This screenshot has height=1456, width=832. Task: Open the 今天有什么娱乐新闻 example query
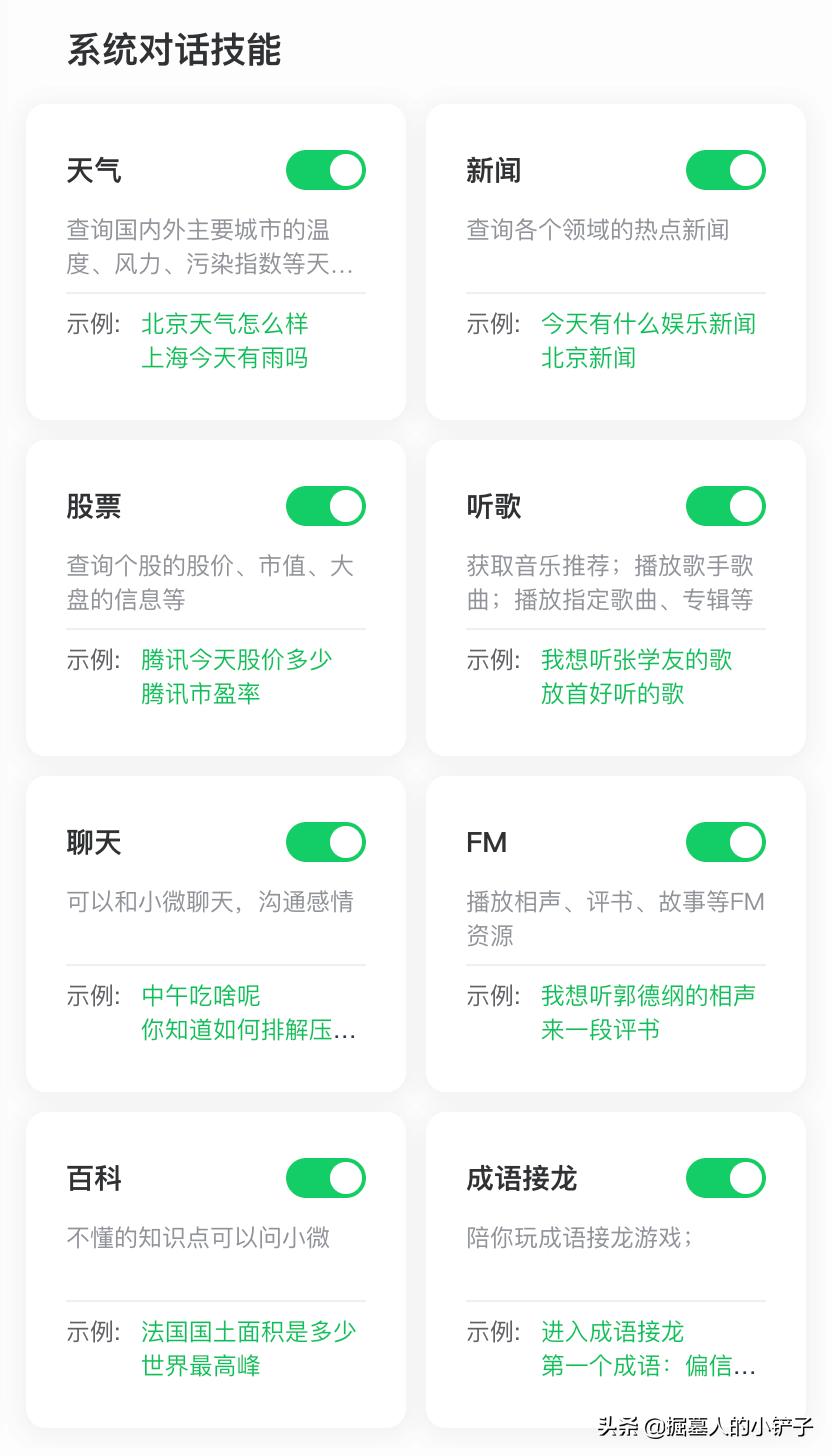pyautogui.click(x=650, y=324)
